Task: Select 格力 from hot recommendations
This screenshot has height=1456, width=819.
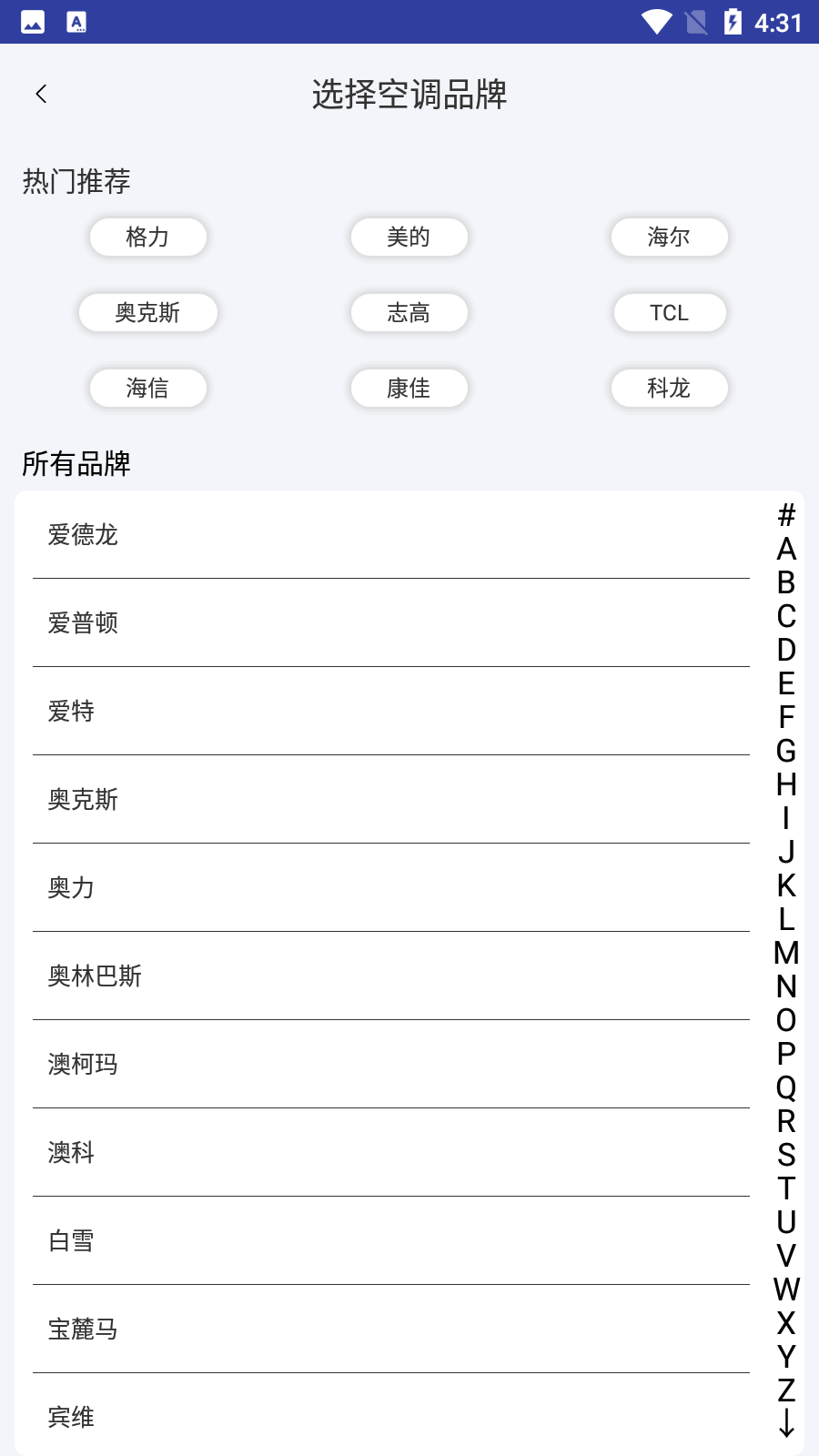Action: click(148, 237)
